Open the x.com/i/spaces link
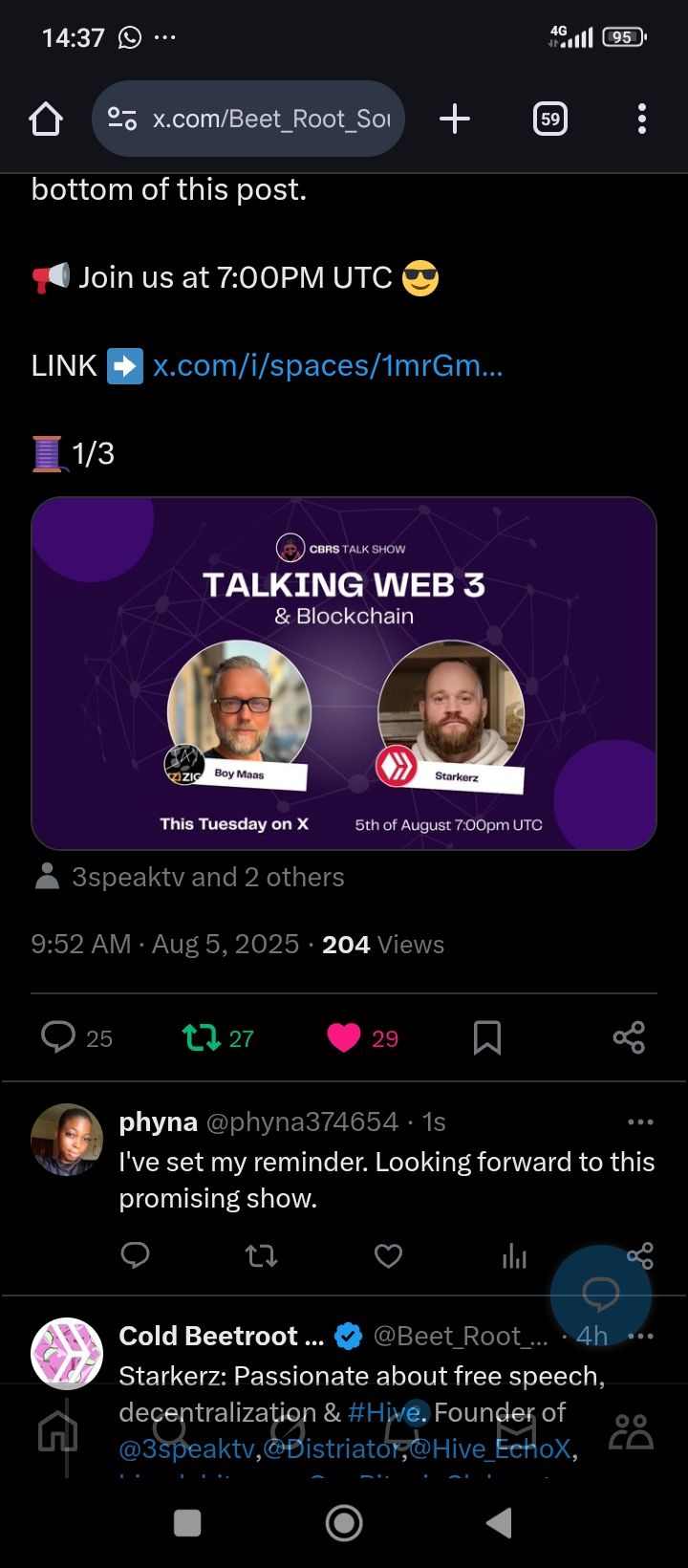This screenshot has height=1568, width=688. [327, 365]
